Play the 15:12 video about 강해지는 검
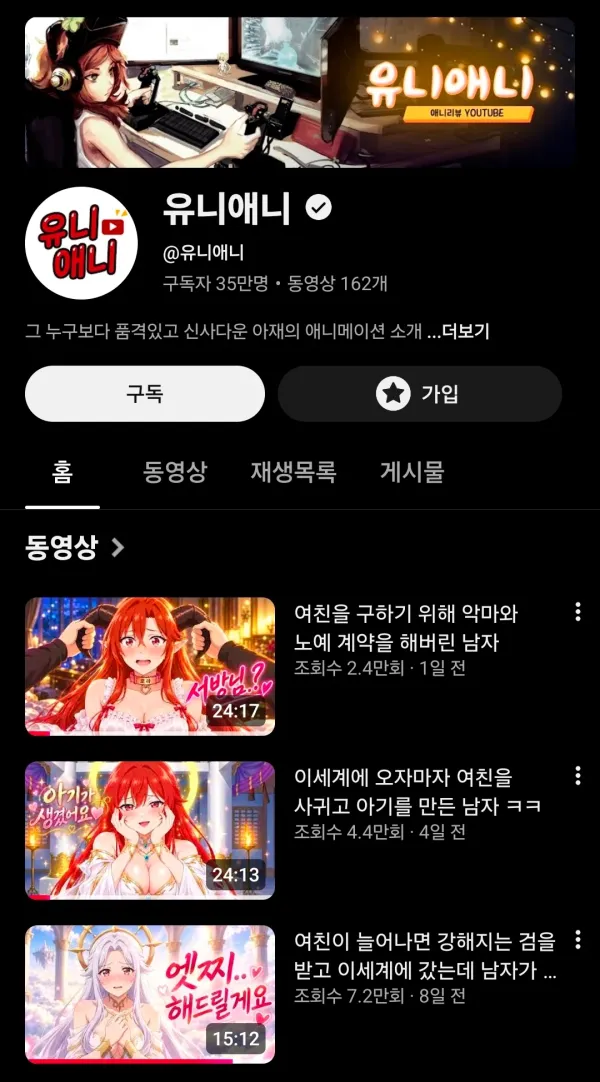The width and height of the screenshot is (600, 1082). click(150, 994)
